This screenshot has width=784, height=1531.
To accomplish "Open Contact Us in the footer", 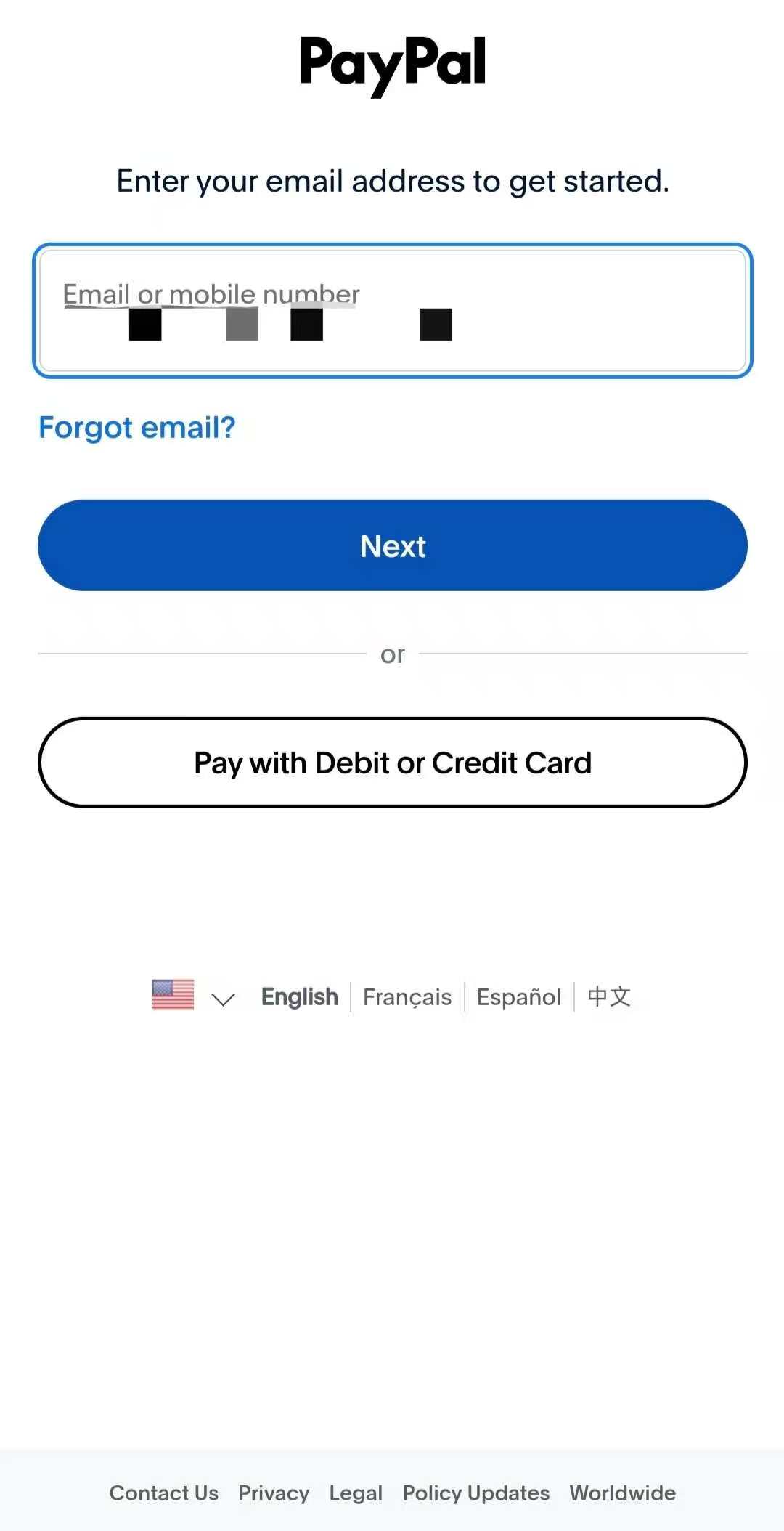I will click(163, 1493).
